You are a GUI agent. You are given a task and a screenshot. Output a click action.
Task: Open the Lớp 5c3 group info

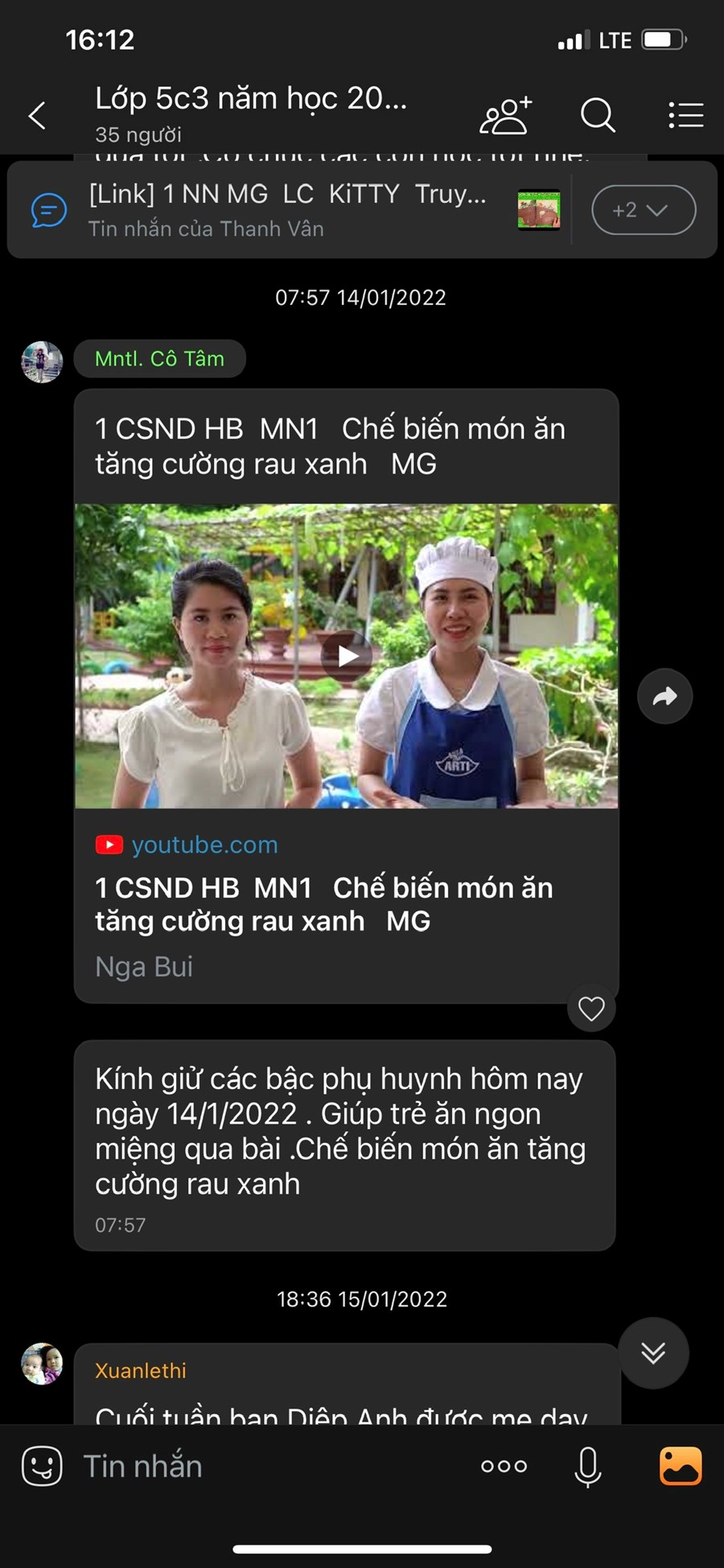tap(251, 113)
